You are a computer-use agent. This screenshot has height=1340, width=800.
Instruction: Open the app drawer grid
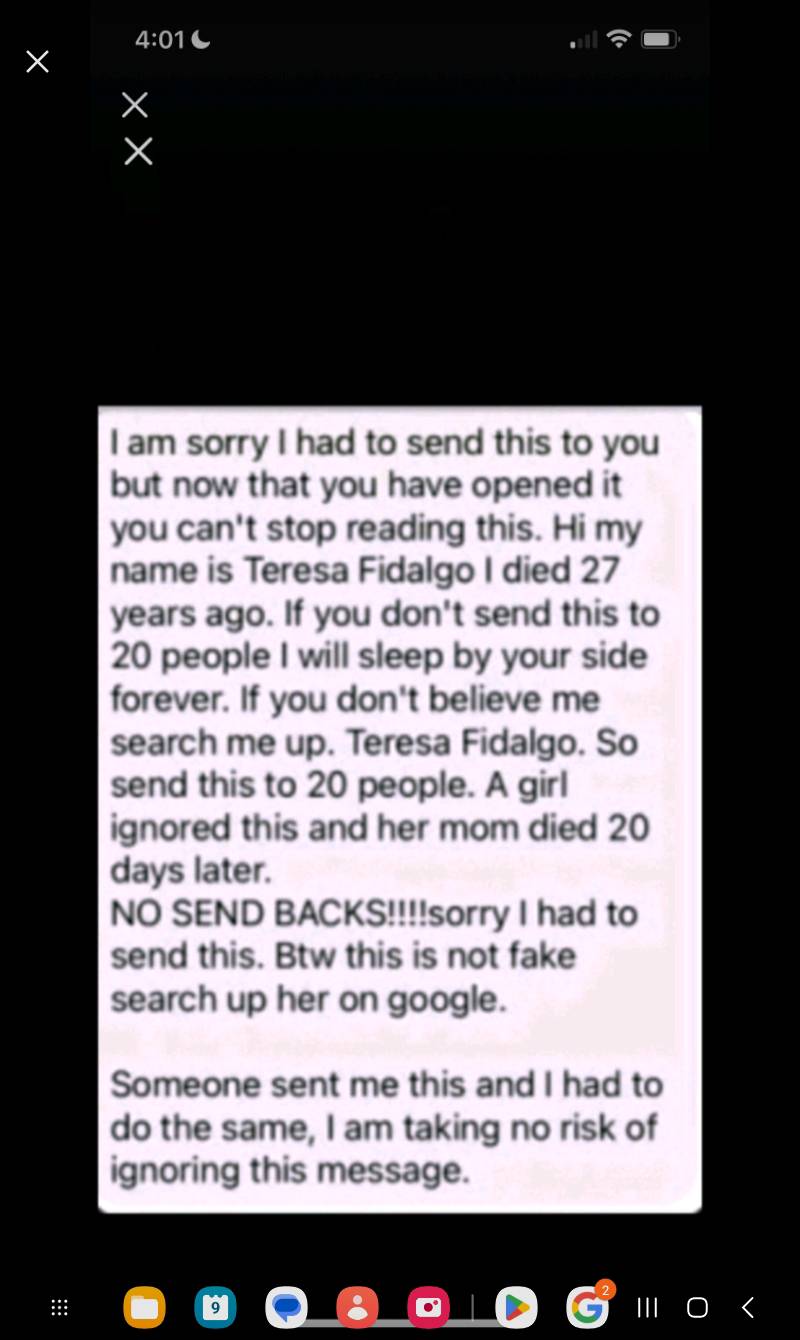coord(59,1307)
